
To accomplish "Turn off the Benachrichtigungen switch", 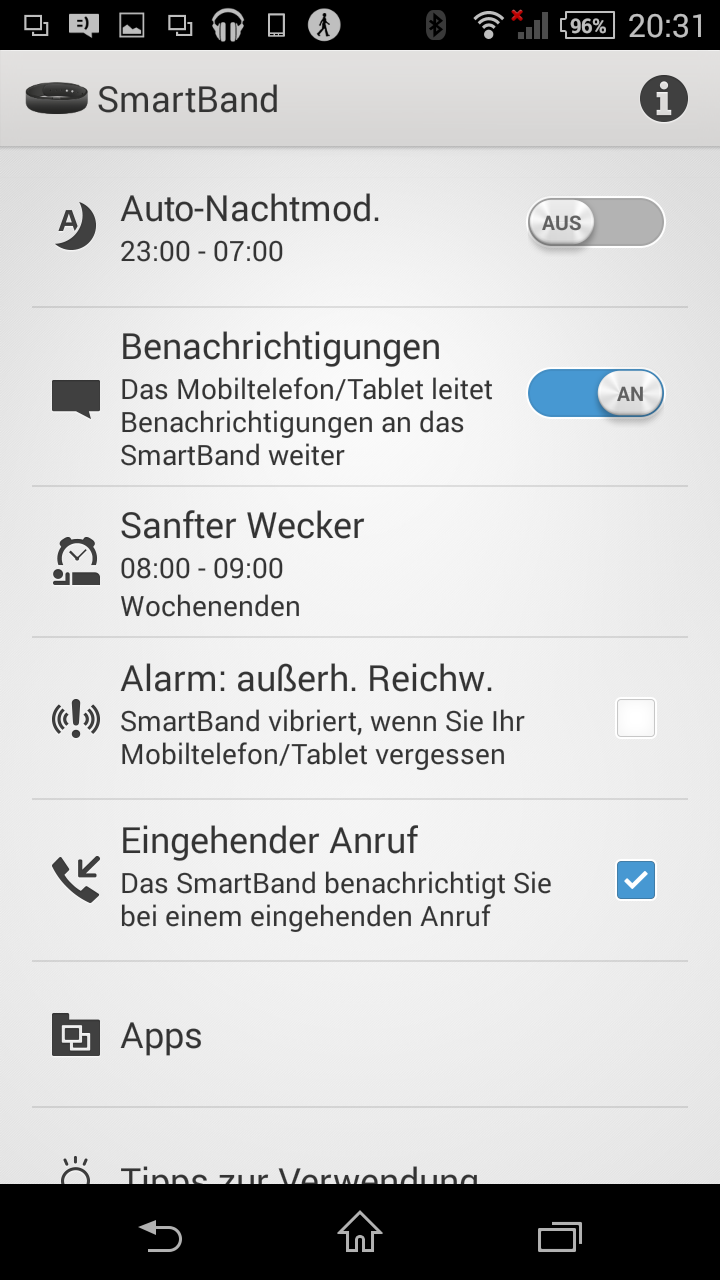I will point(596,393).
